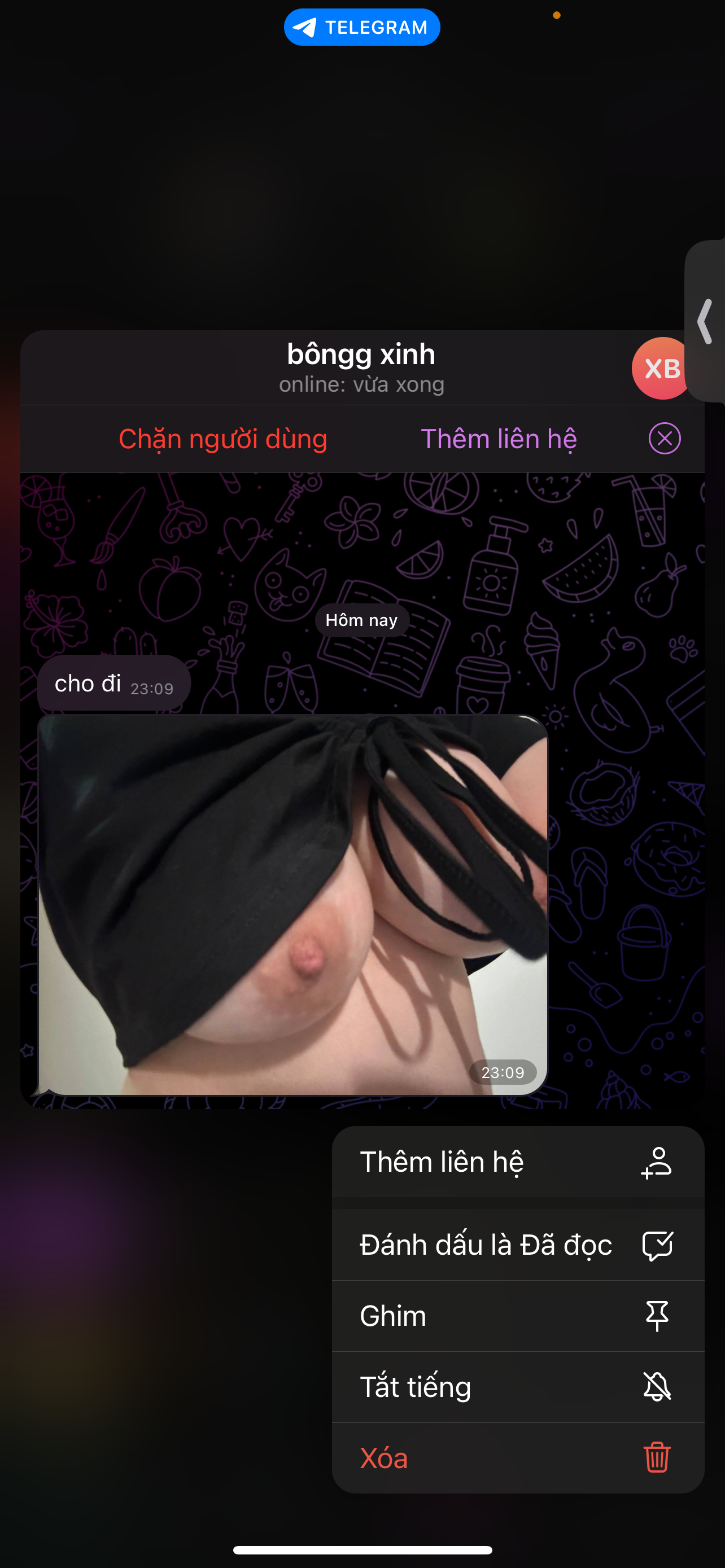Tap Thêm liên hệ in the chat header bar
This screenshot has height=1568, width=725.
click(499, 439)
